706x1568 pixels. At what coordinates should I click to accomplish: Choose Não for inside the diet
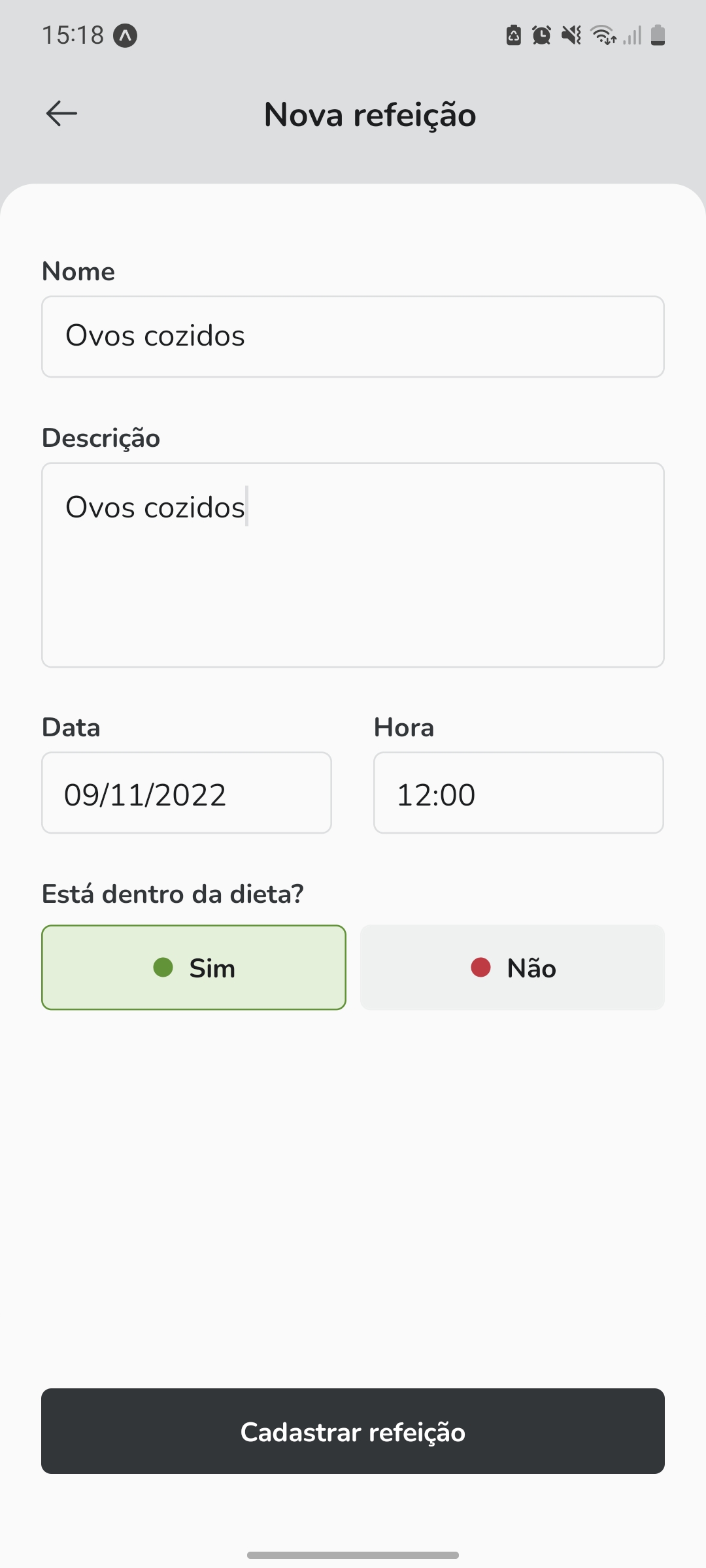point(513,968)
